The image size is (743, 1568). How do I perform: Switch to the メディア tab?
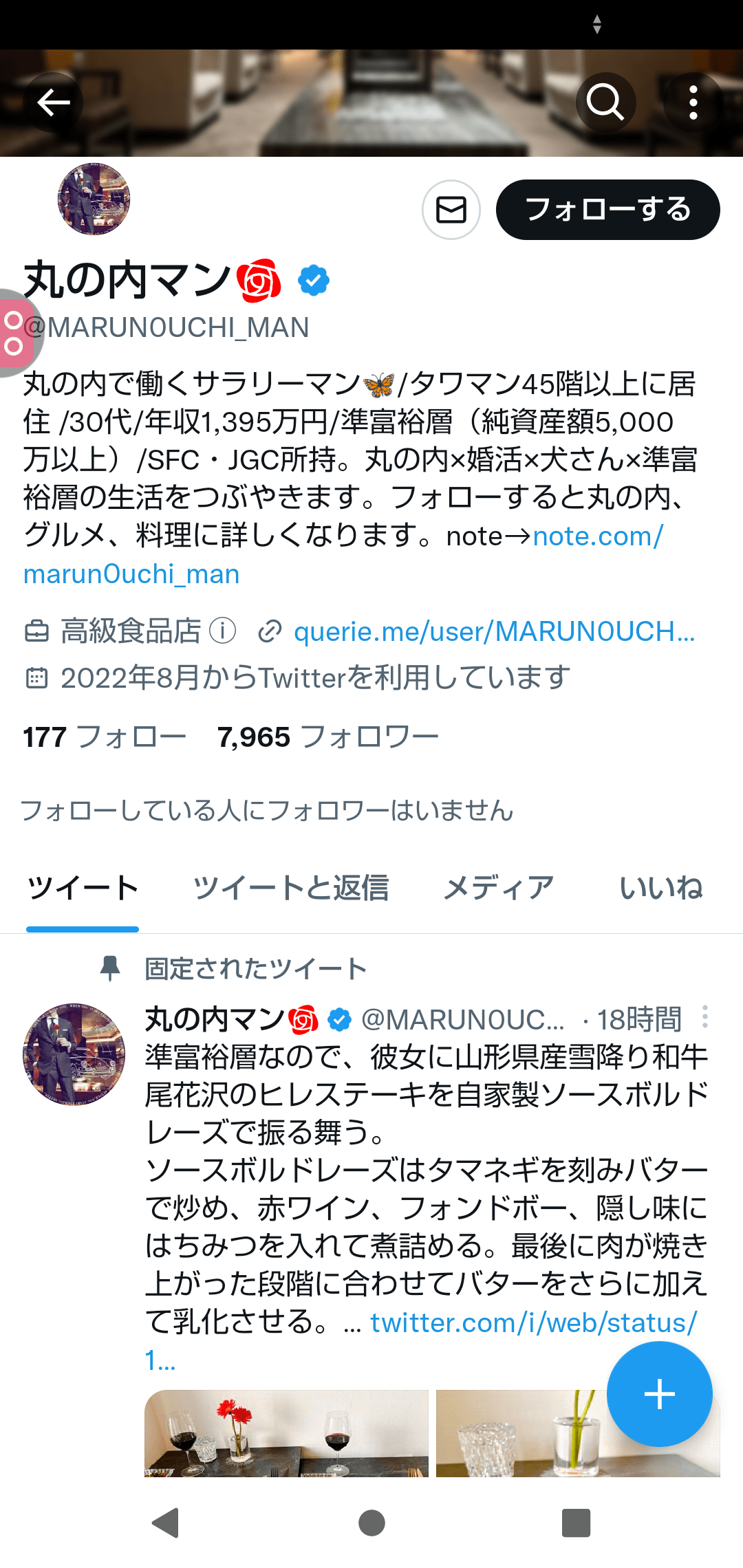point(499,888)
